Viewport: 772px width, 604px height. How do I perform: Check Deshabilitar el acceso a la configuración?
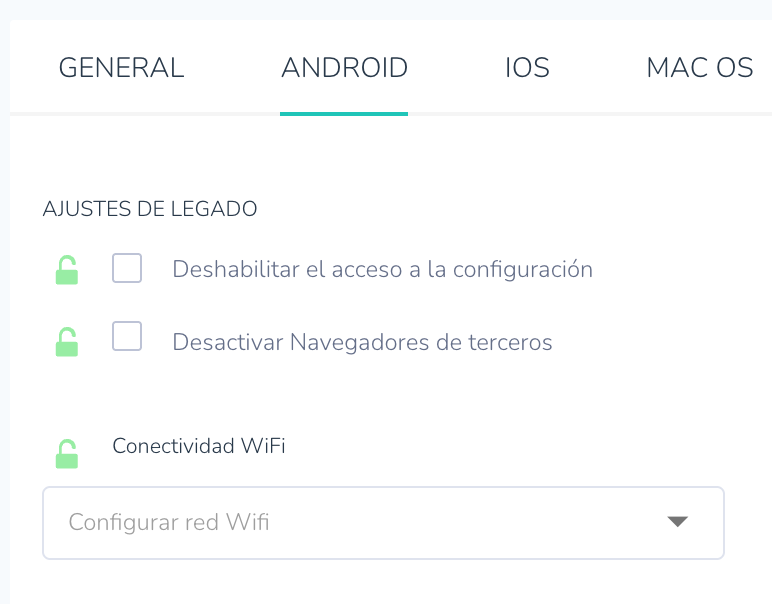click(127, 269)
